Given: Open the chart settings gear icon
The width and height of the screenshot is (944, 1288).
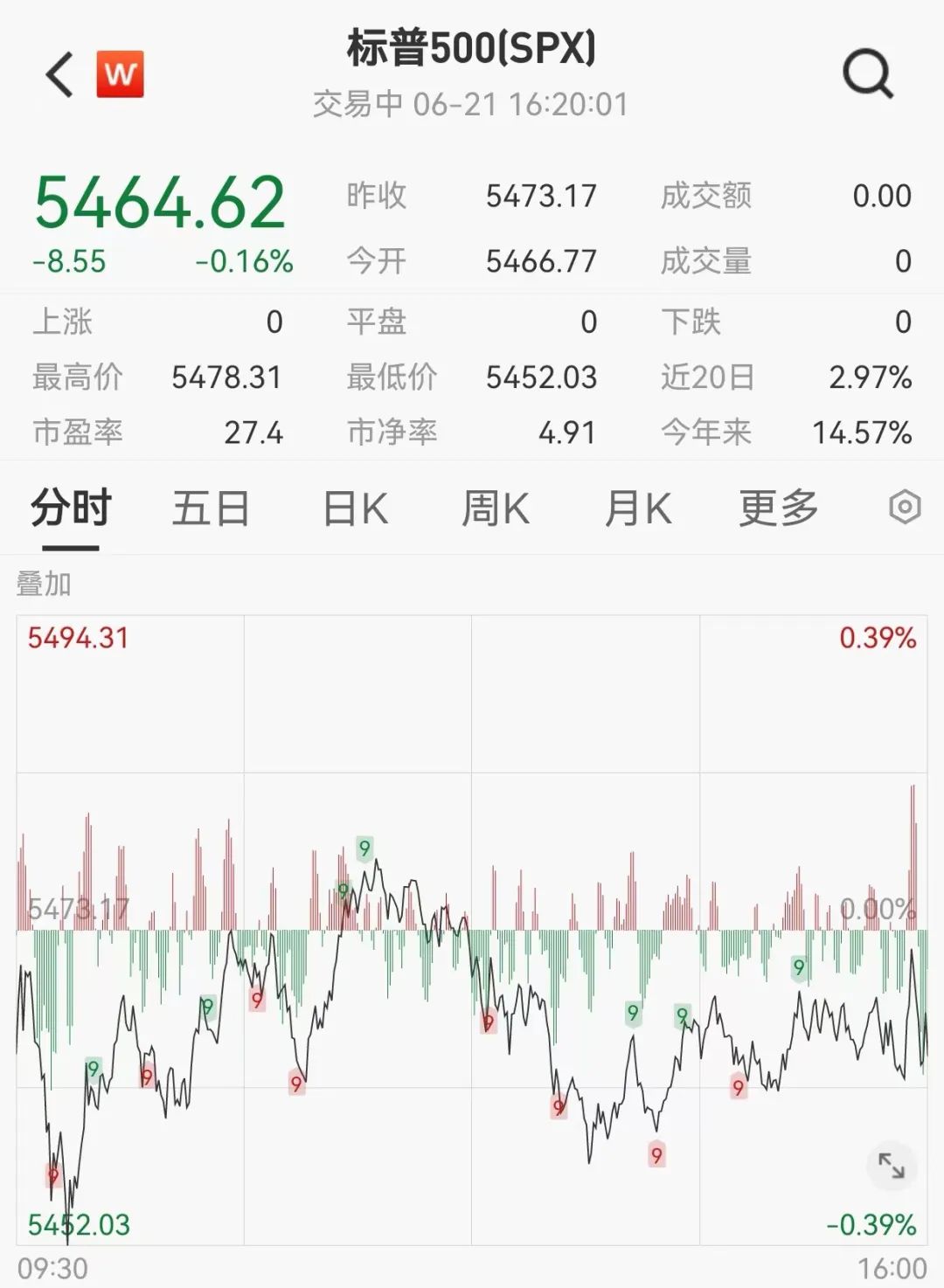Looking at the screenshot, I should pos(905,507).
